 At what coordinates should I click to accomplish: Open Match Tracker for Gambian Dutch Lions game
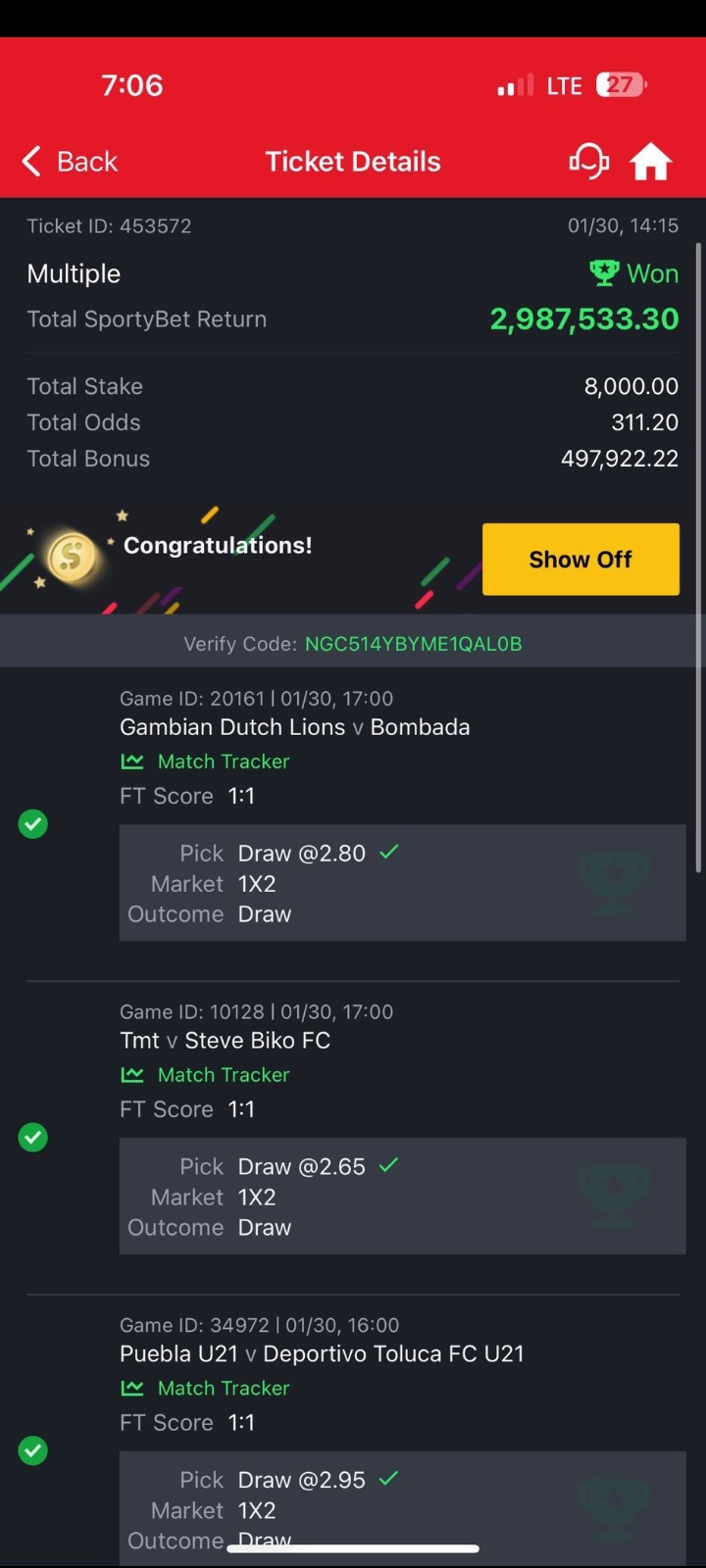tap(204, 761)
